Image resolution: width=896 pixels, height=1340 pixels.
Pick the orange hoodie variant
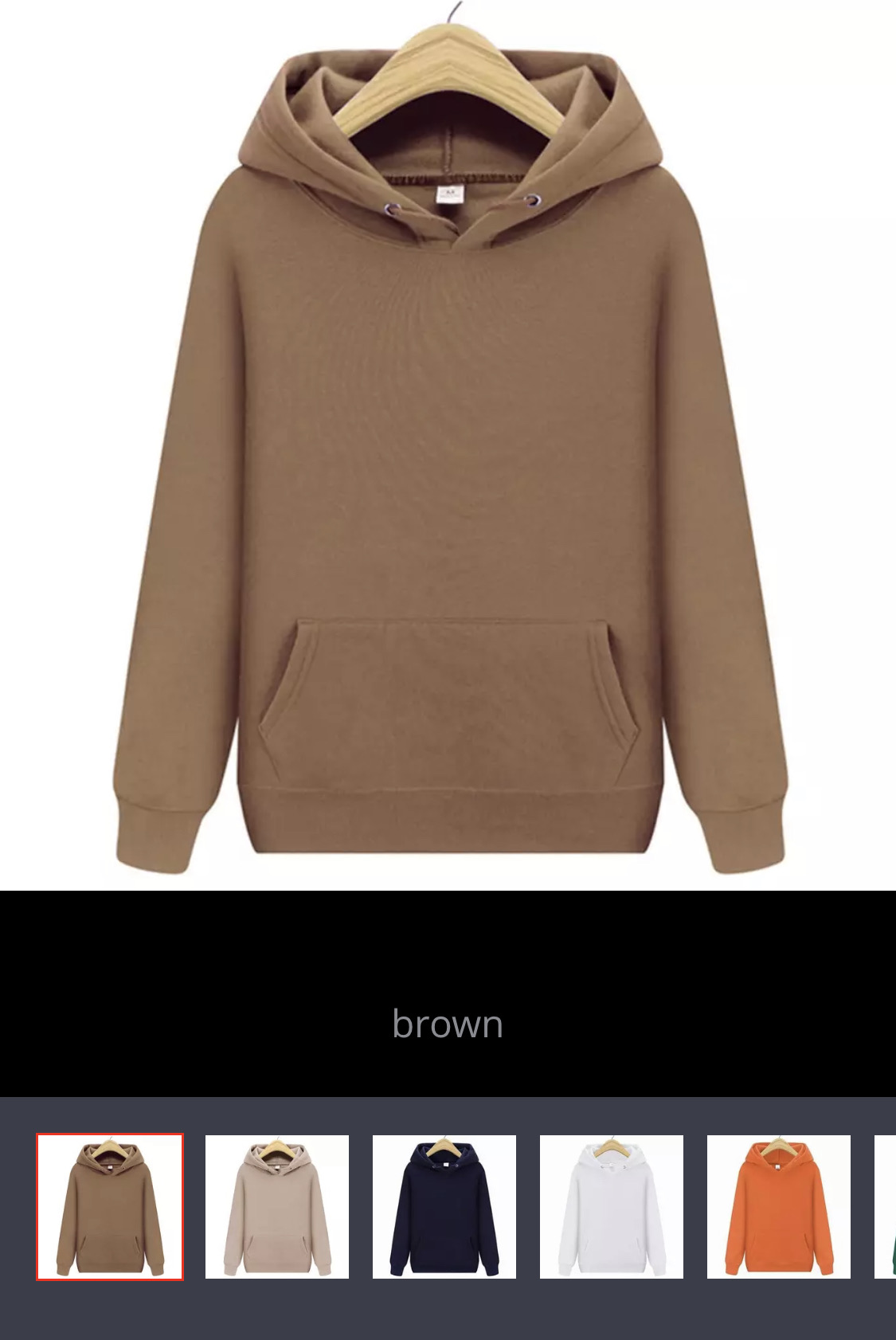779,1206
